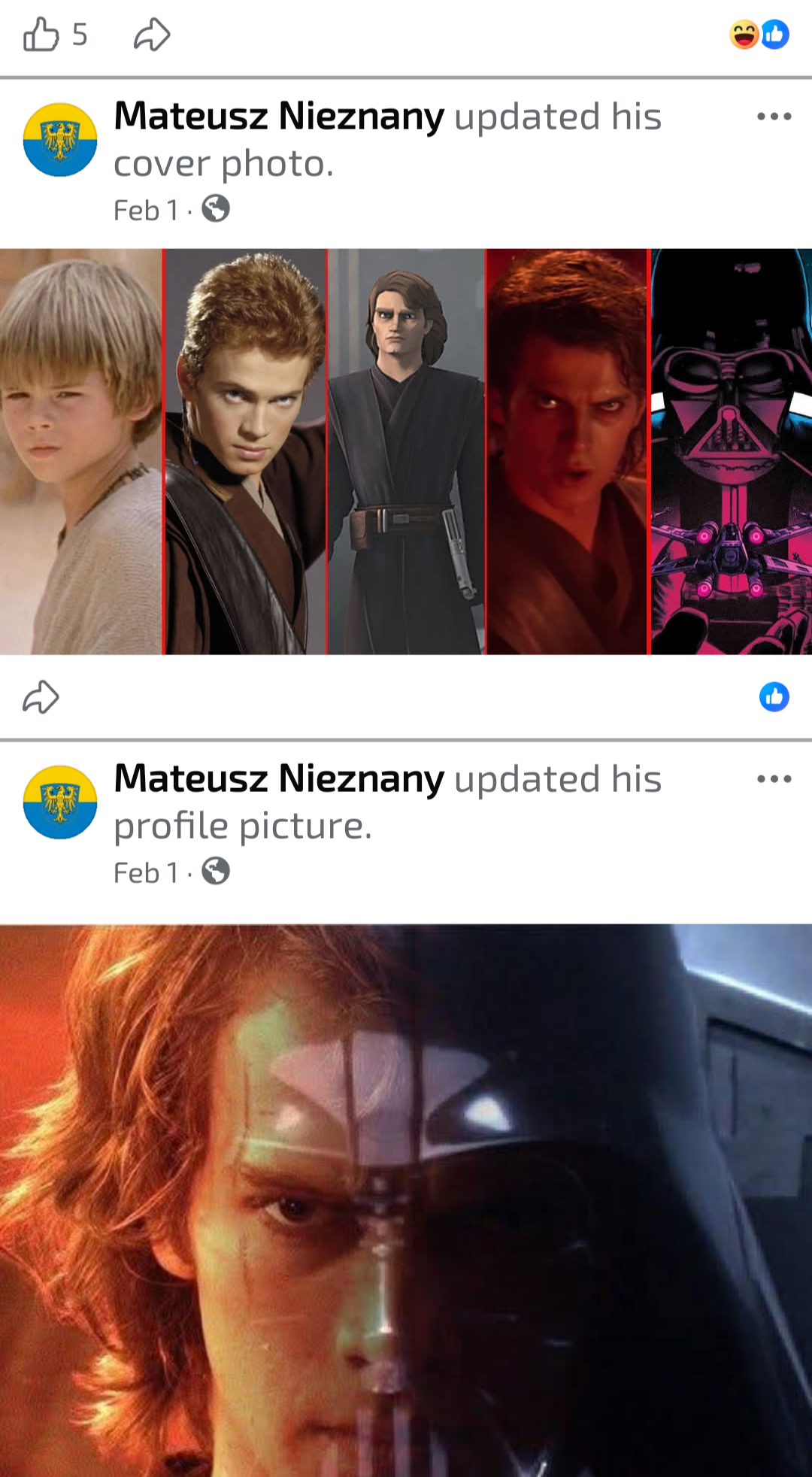Image resolution: width=812 pixels, height=1477 pixels.
Task: View the like reaction on cover photo post
Action: pos(774,697)
